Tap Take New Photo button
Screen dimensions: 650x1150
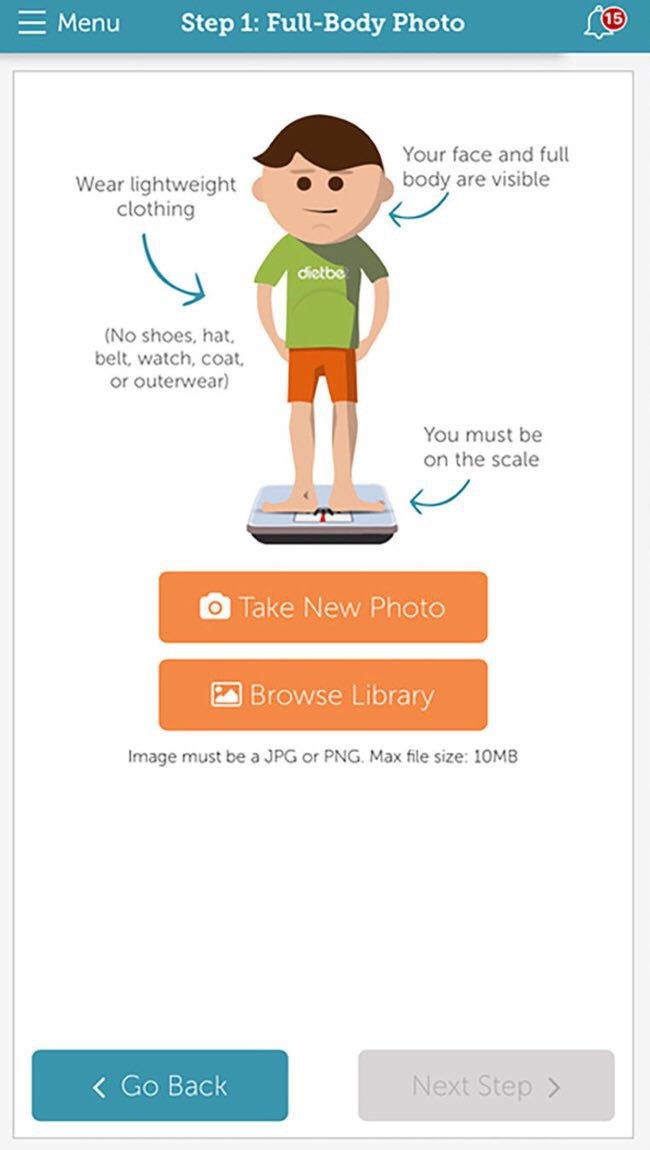[323, 607]
